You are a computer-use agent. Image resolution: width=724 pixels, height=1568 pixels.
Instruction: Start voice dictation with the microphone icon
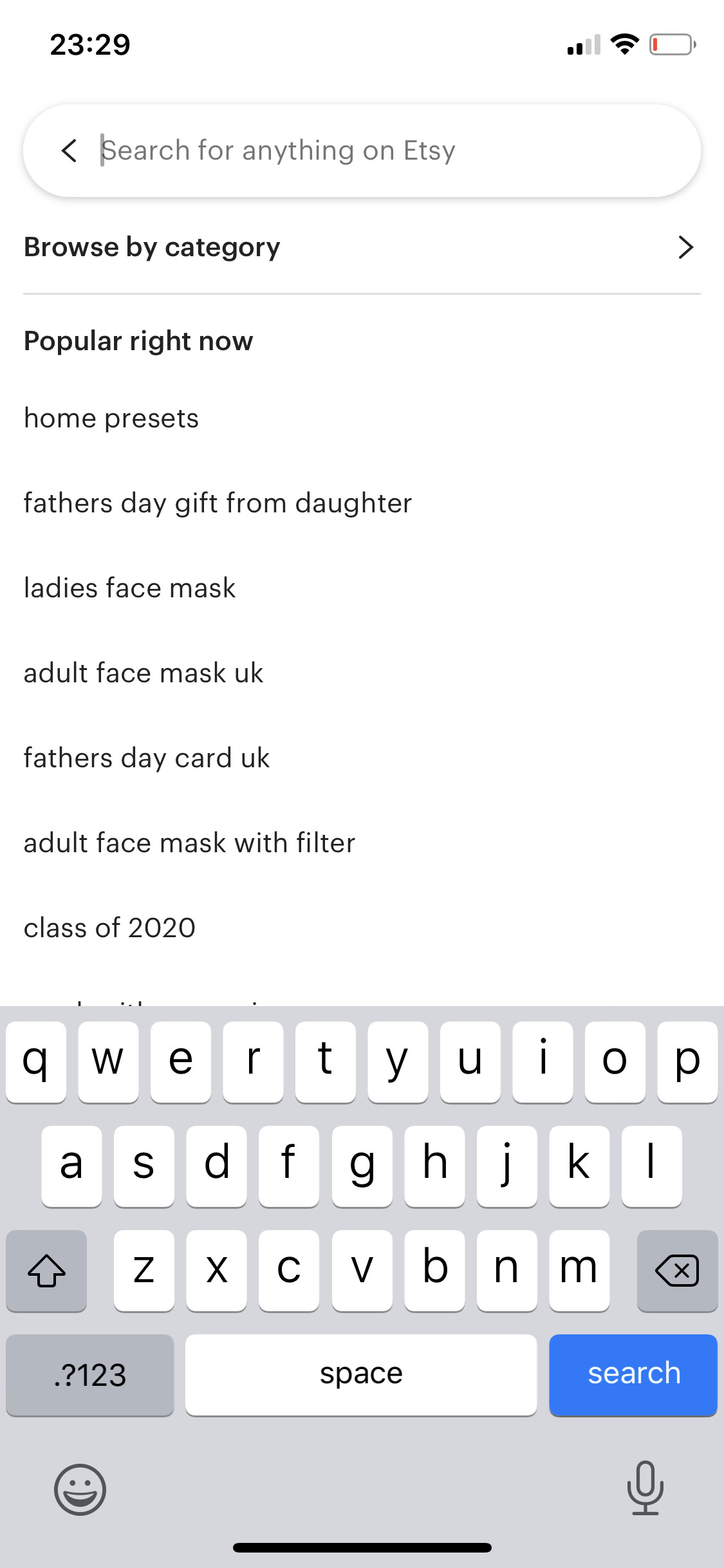click(644, 1489)
